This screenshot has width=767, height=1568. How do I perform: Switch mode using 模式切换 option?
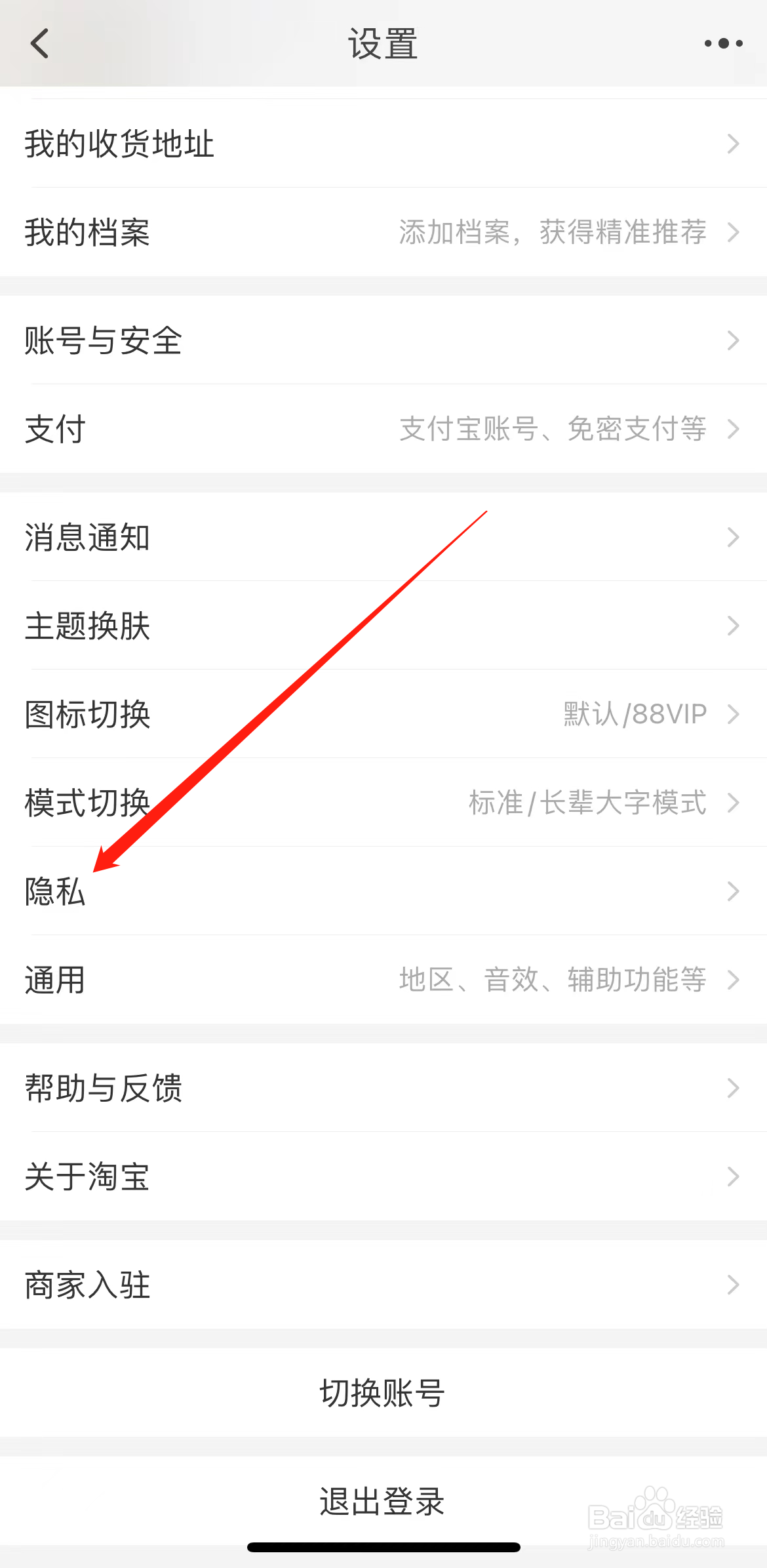[383, 803]
